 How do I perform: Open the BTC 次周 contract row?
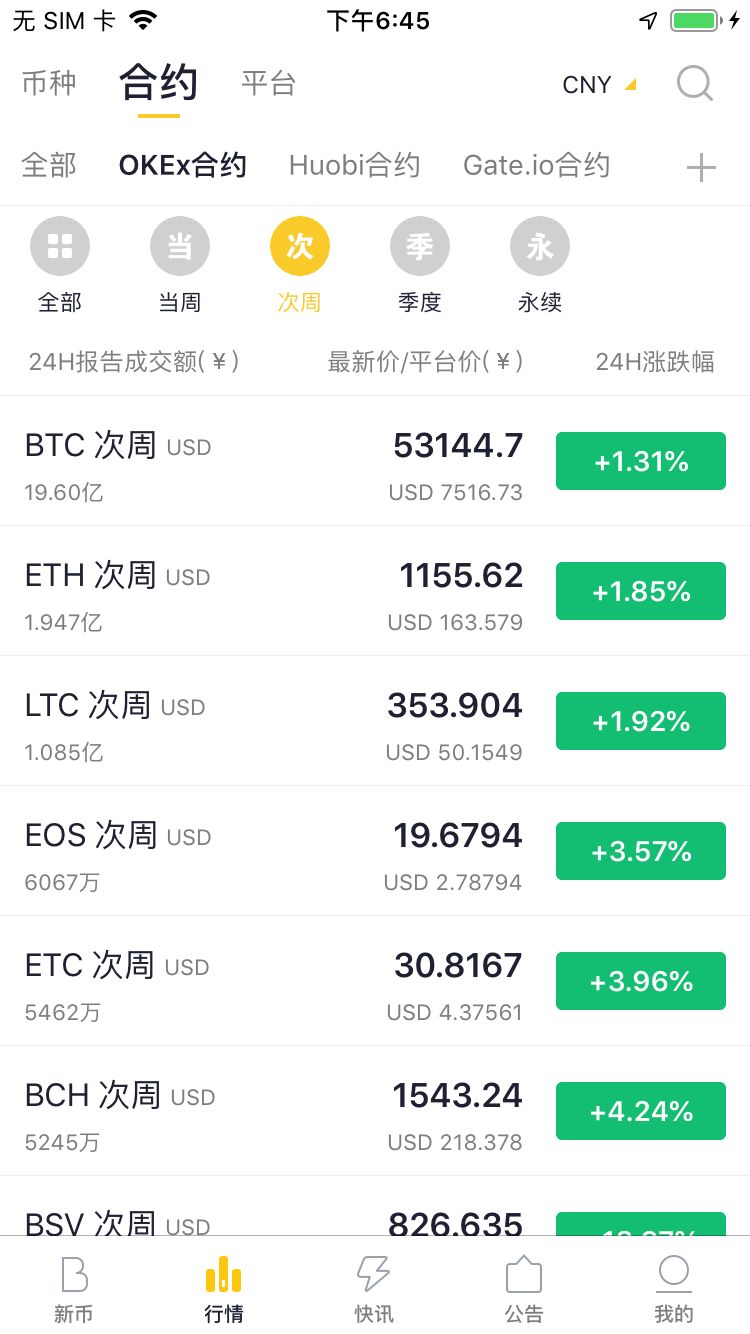coord(270,461)
